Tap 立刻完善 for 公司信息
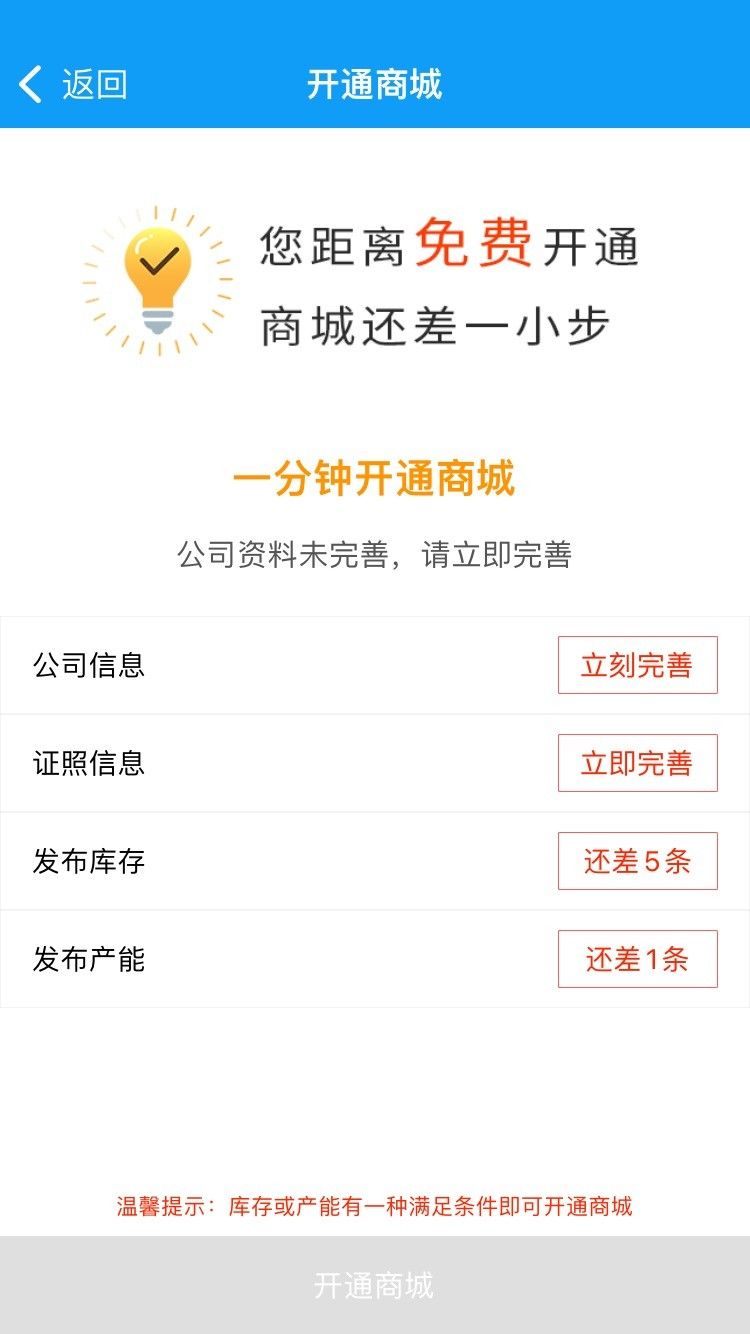The width and height of the screenshot is (750, 1334). [x=637, y=665]
